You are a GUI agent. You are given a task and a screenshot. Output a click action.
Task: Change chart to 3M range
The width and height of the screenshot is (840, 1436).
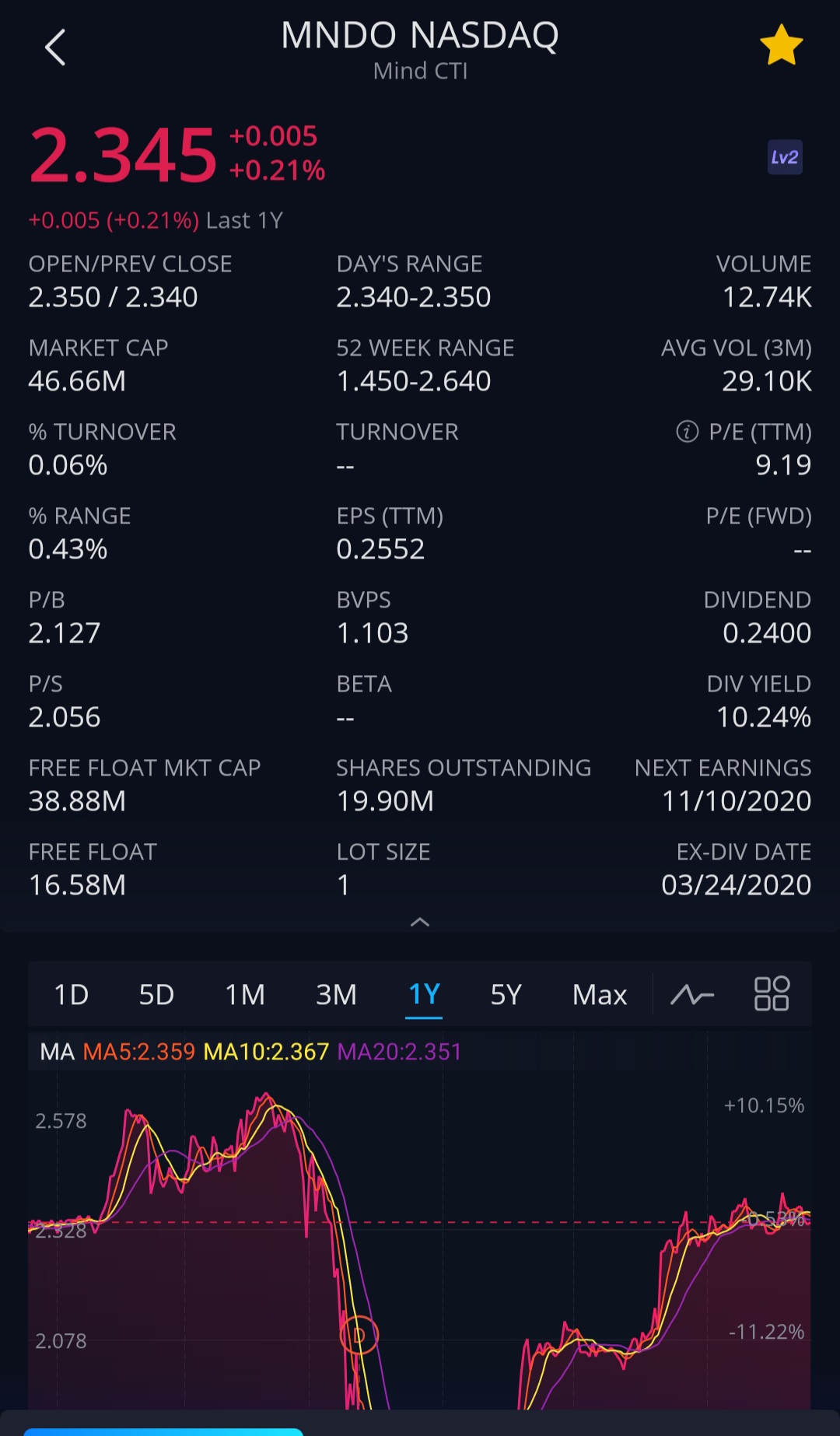(336, 994)
